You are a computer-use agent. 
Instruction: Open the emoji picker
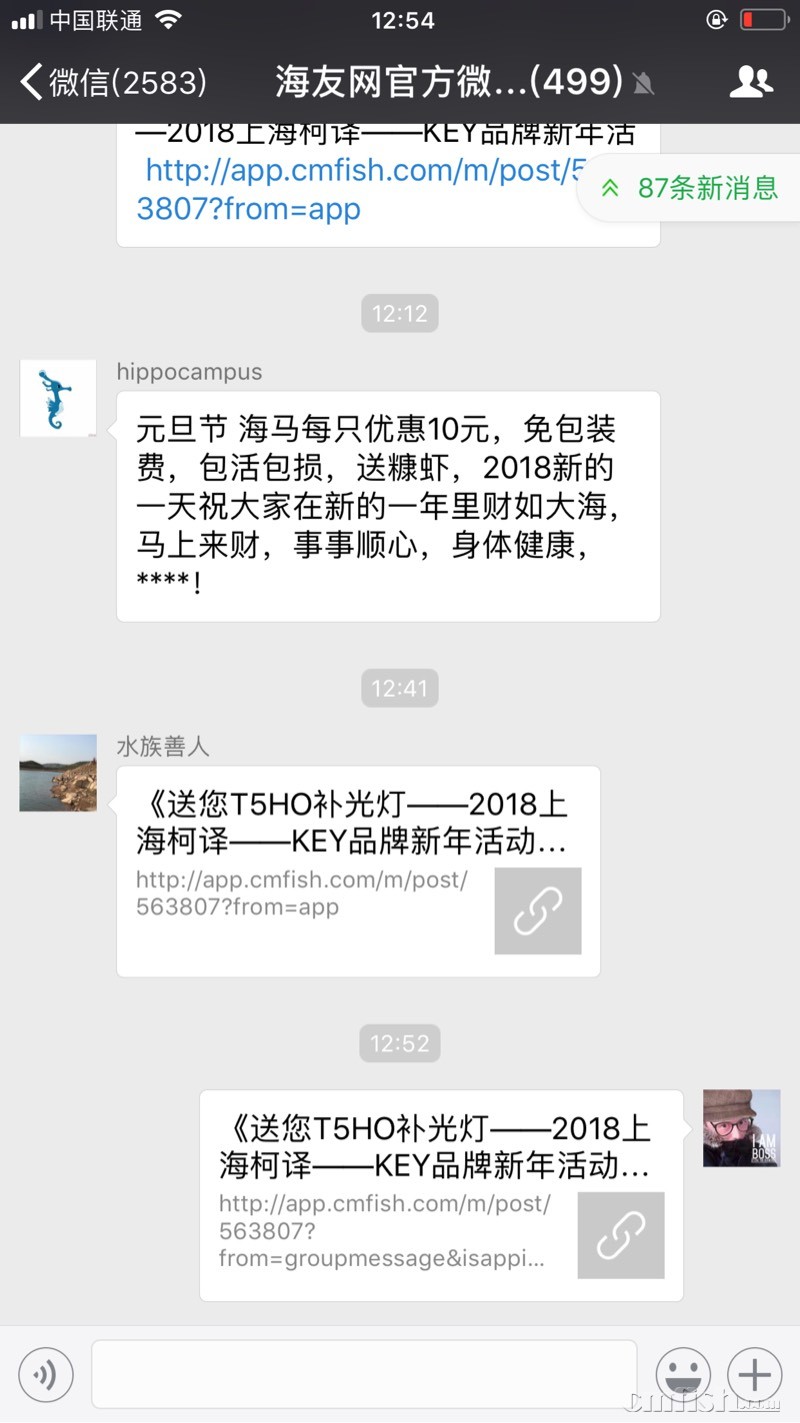click(x=683, y=1374)
